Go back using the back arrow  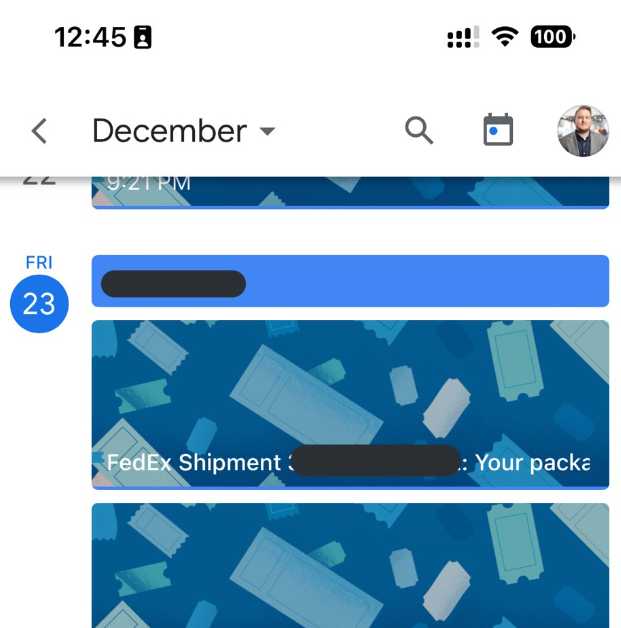pos(39,131)
